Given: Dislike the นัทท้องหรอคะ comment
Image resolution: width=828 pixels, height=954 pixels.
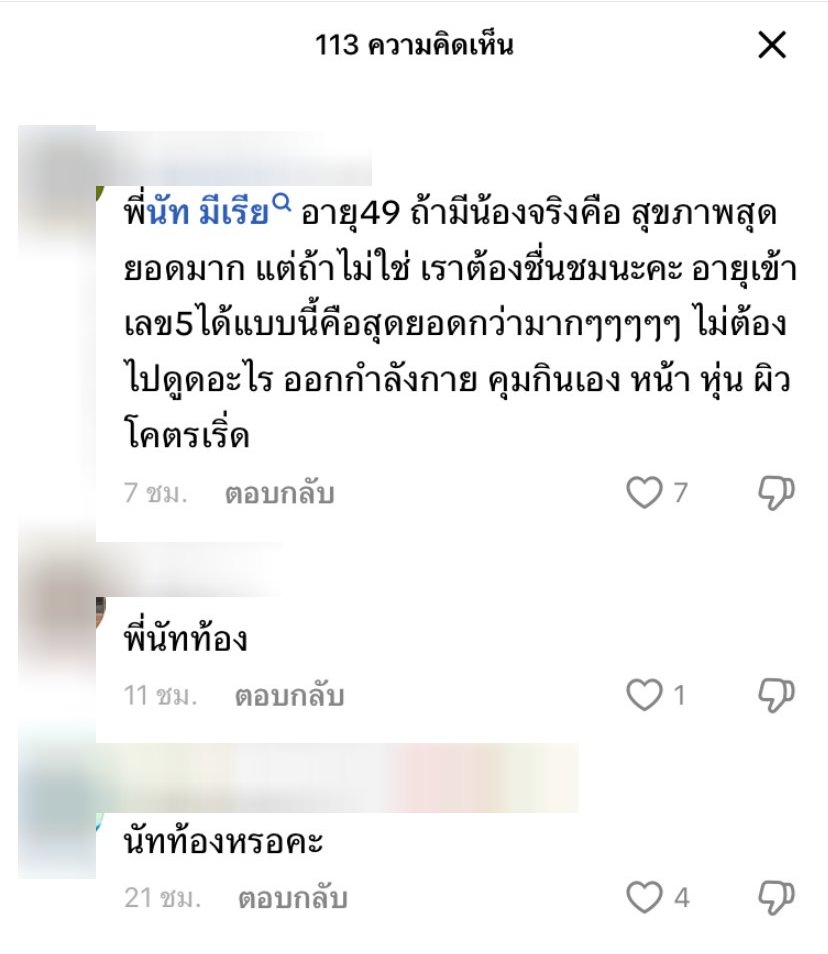Looking at the screenshot, I should 777,897.
